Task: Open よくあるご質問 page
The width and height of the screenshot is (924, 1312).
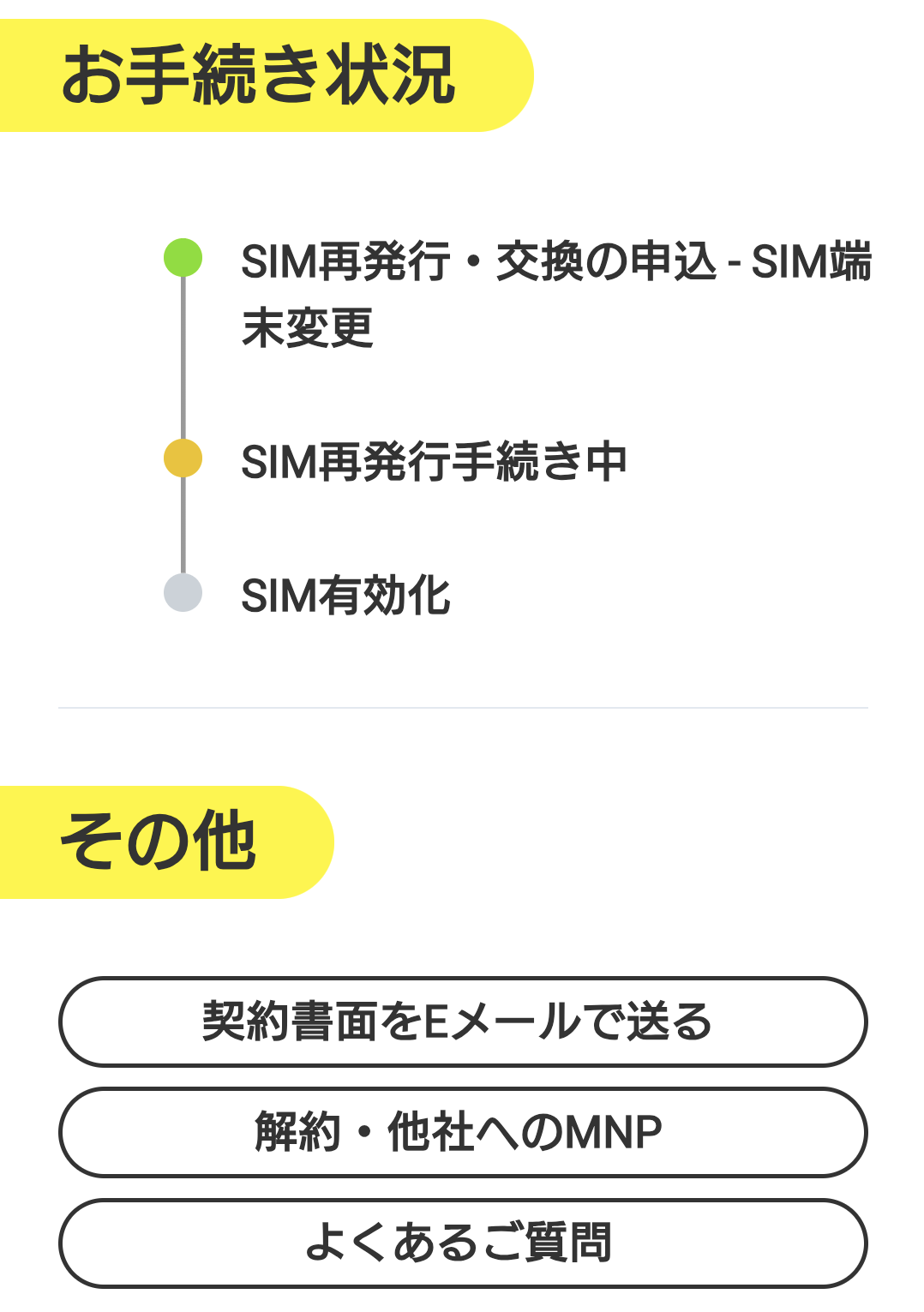Action: click(462, 1243)
